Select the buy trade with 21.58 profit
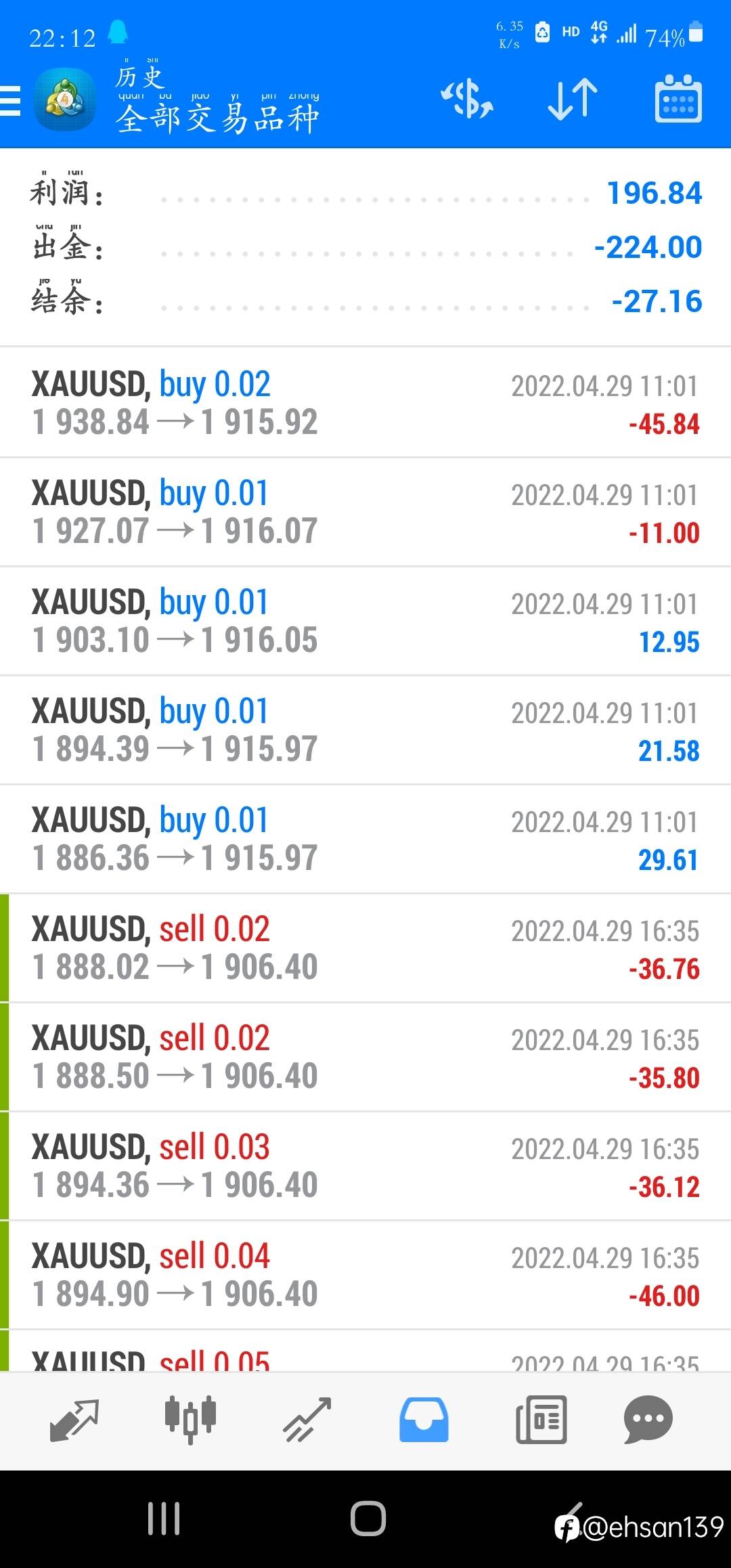Image resolution: width=731 pixels, height=1568 pixels. click(x=365, y=730)
